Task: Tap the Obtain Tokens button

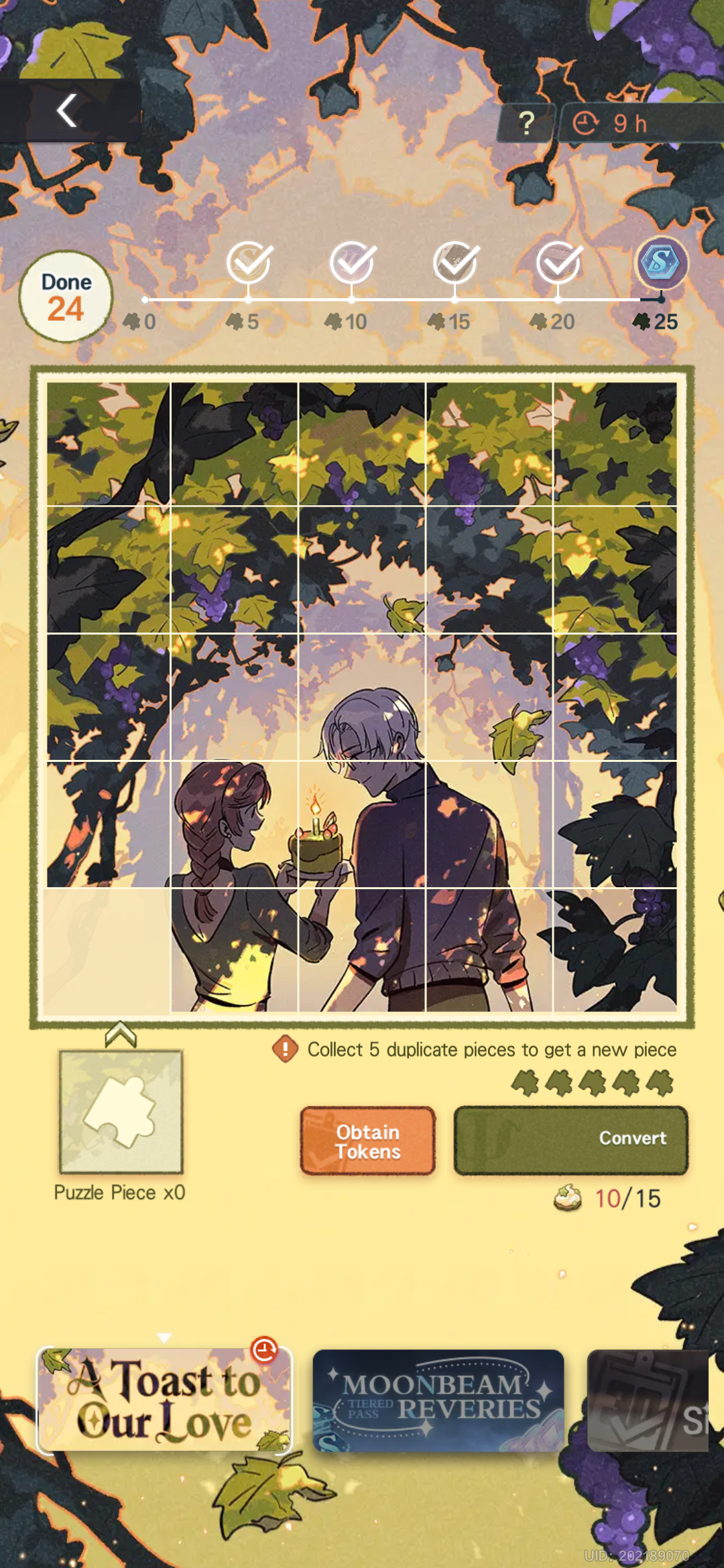Action: click(368, 1141)
